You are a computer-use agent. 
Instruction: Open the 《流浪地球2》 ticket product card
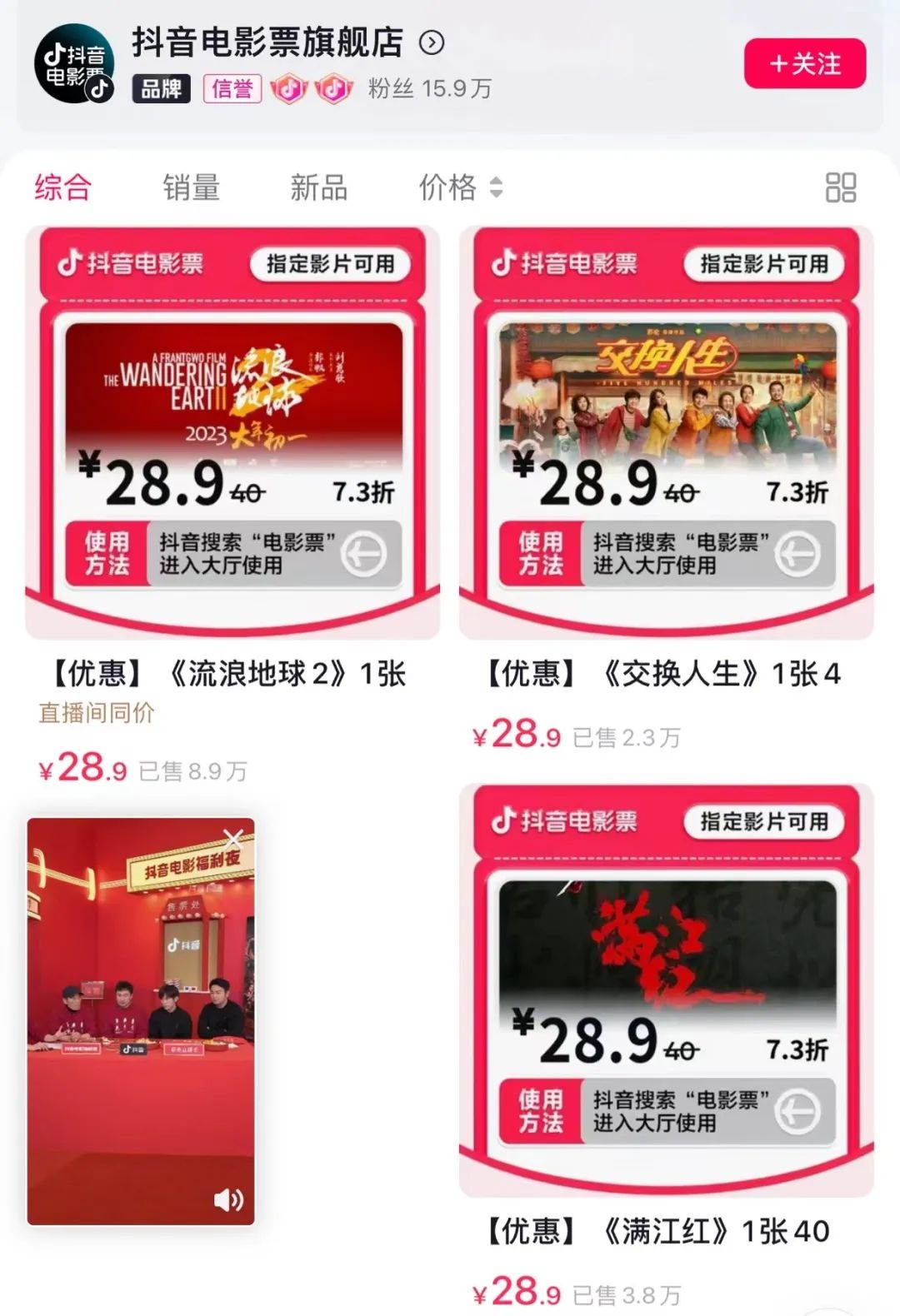232,433
